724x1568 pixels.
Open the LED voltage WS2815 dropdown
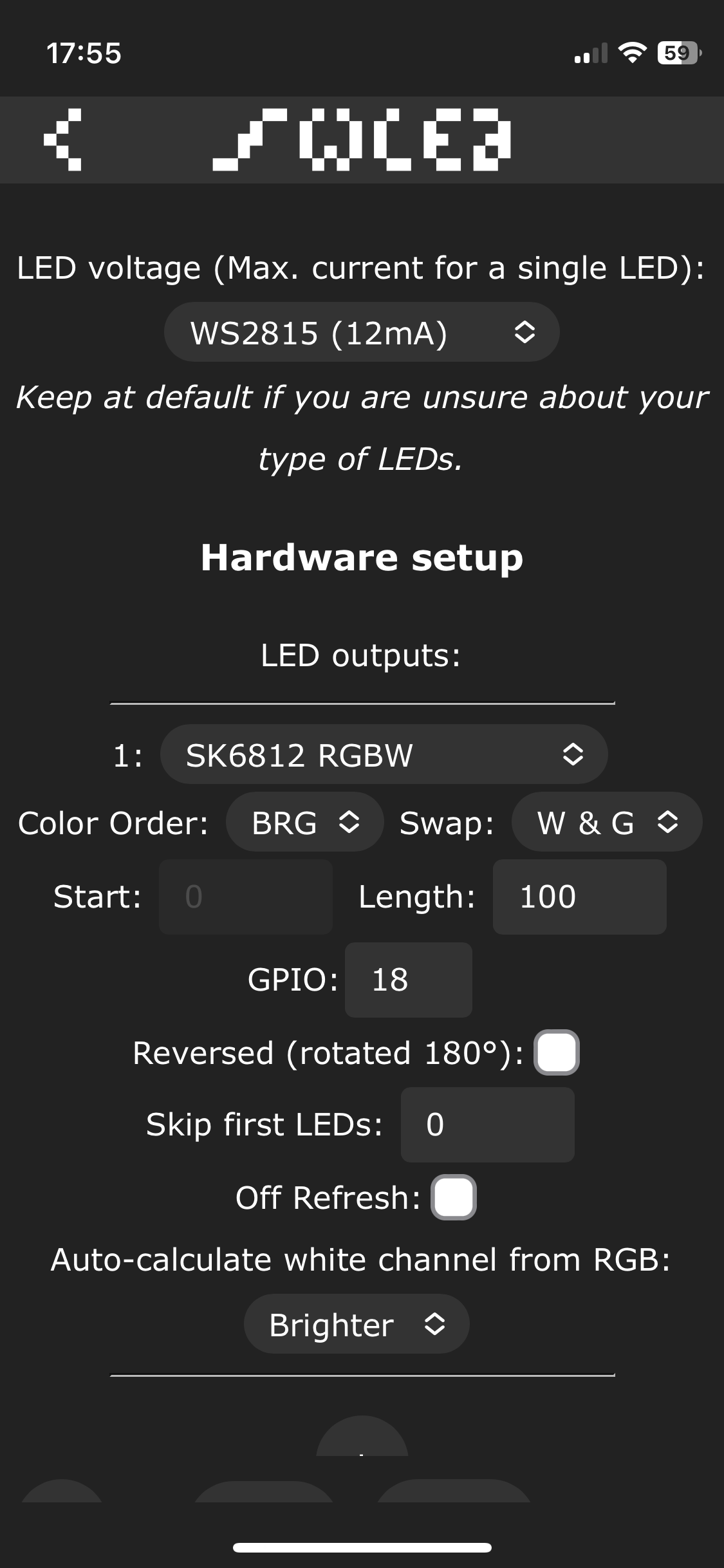click(x=362, y=332)
